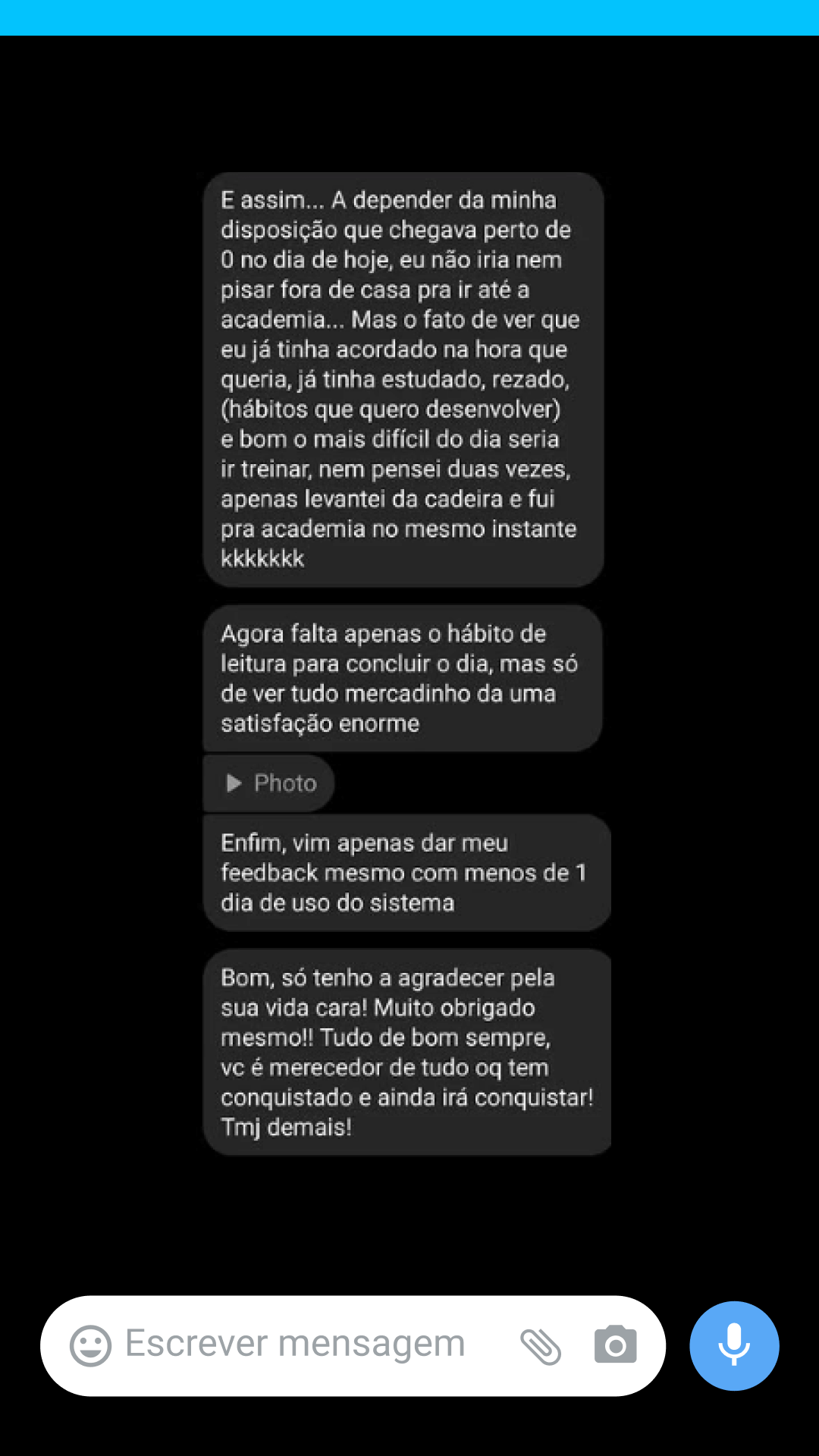Tap the 'Bom, só tenho a agradecer' message
The image size is (819, 1456).
407,1052
